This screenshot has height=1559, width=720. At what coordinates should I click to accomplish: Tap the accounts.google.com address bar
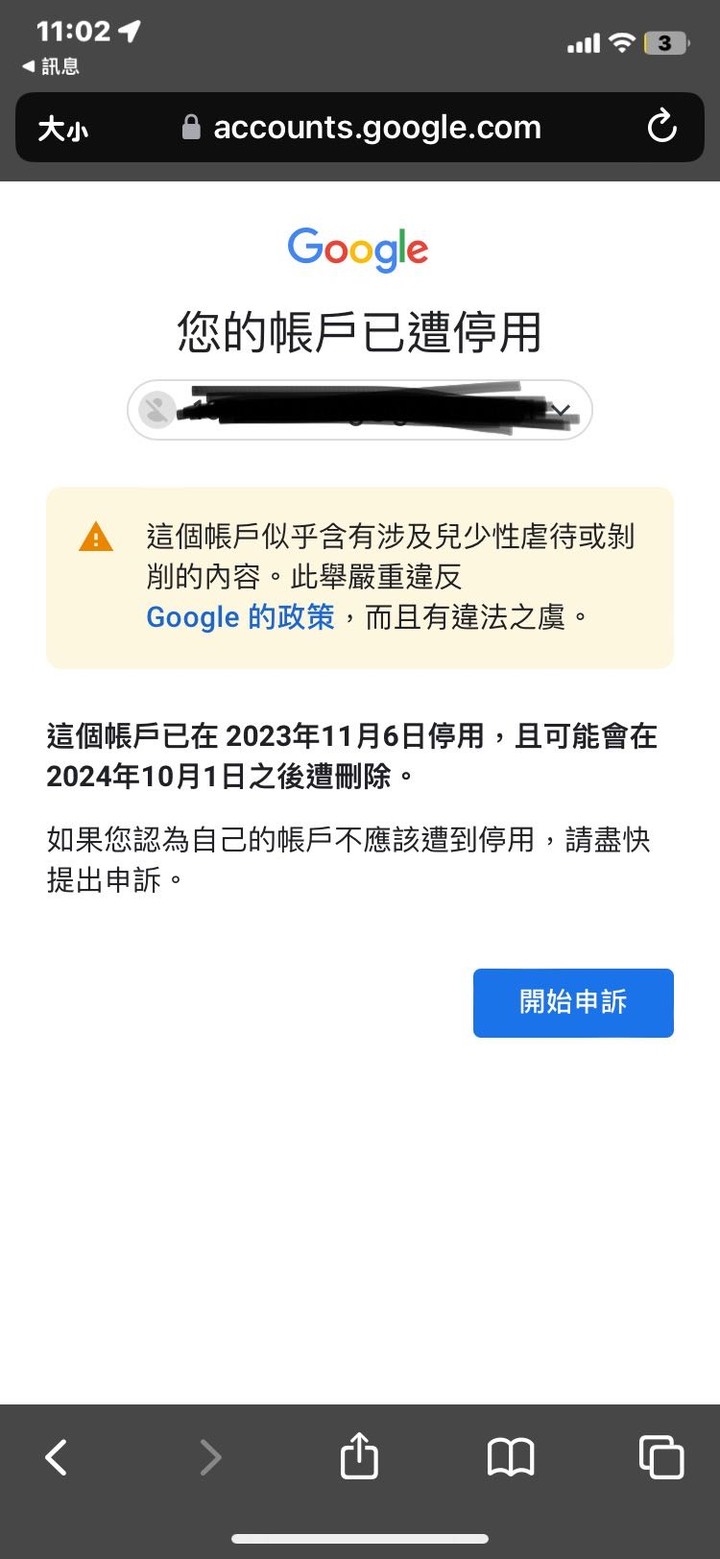point(360,127)
